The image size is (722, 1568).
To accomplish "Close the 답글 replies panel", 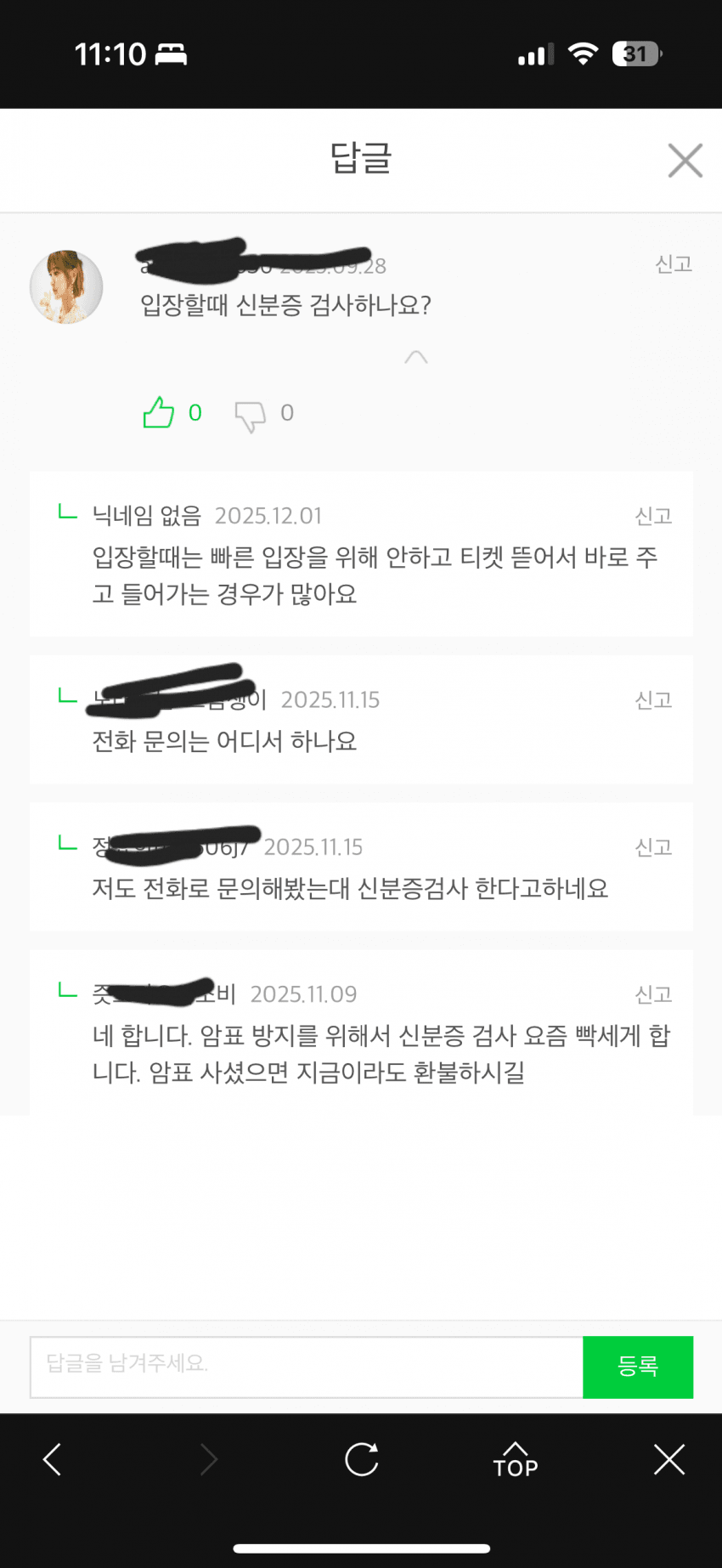I will (685, 161).
